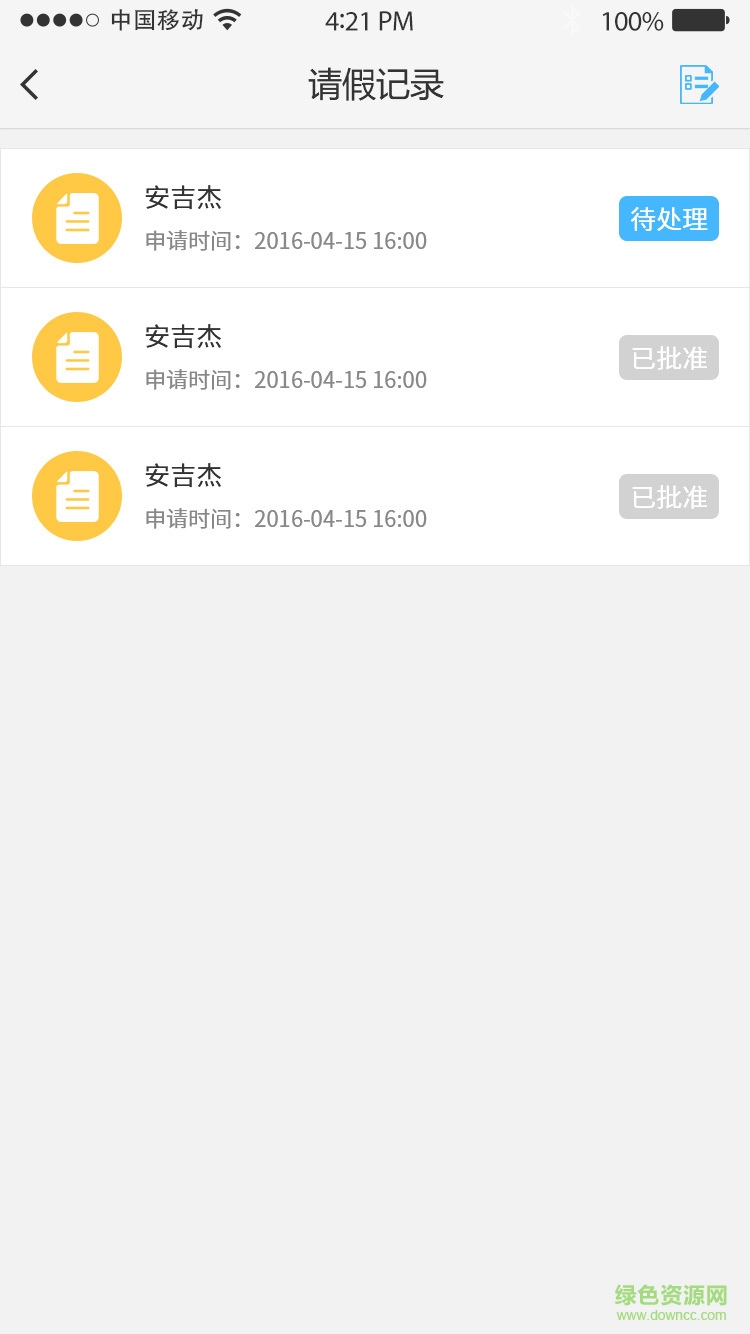This screenshot has width=750, height=1334.
Task: Select the Bluetooth icon in the status bar
Action: (x=573, y=20)
